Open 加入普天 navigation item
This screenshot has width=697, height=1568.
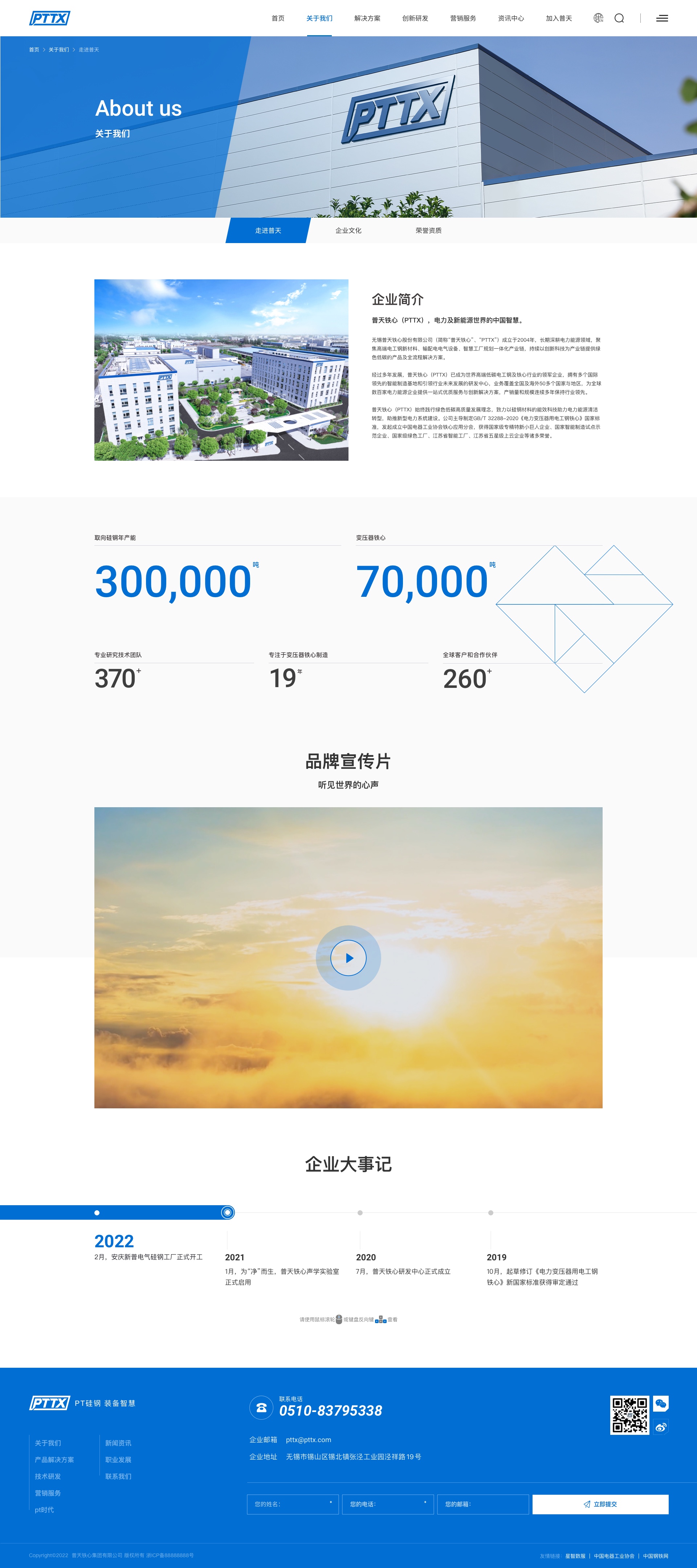[x=559, y=18]
